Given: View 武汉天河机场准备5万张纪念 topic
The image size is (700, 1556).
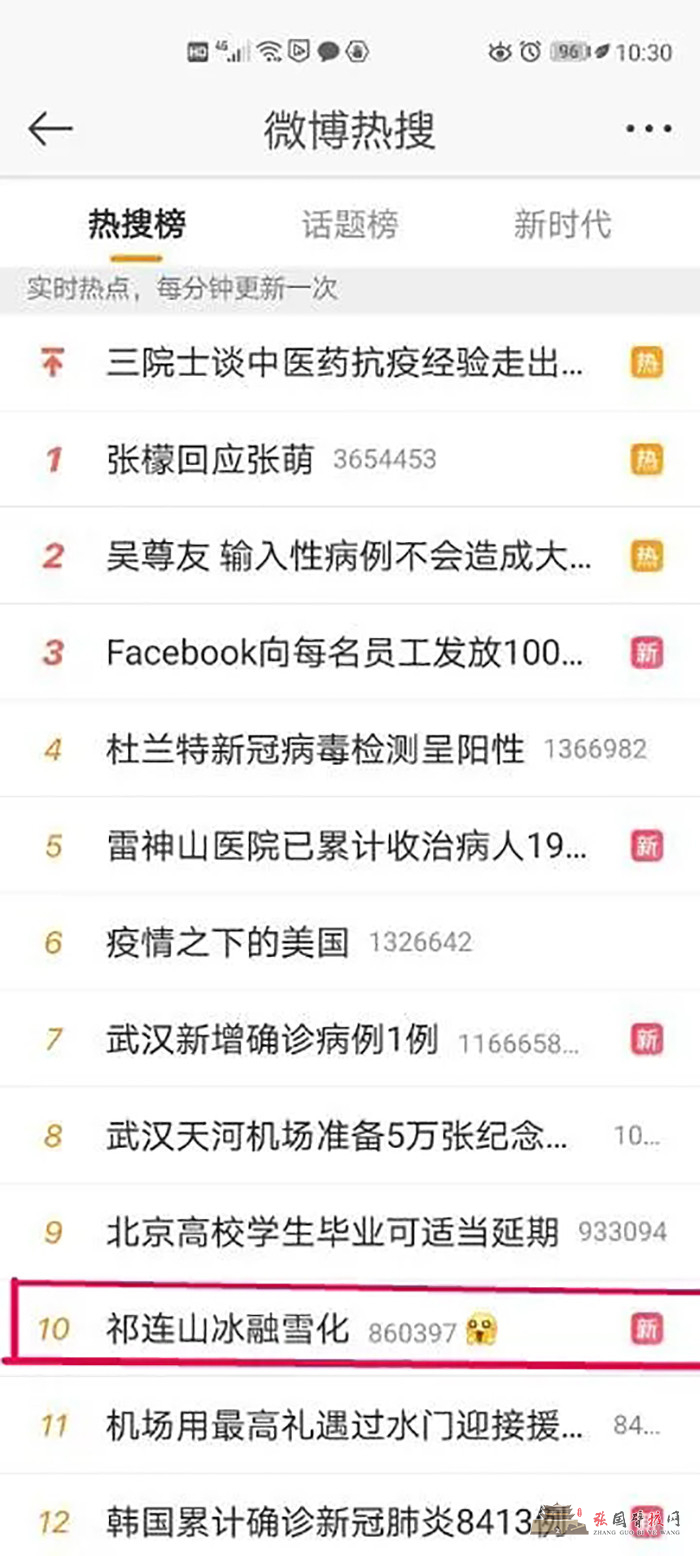Looking at the screenshot, I should click(338, 1136).
